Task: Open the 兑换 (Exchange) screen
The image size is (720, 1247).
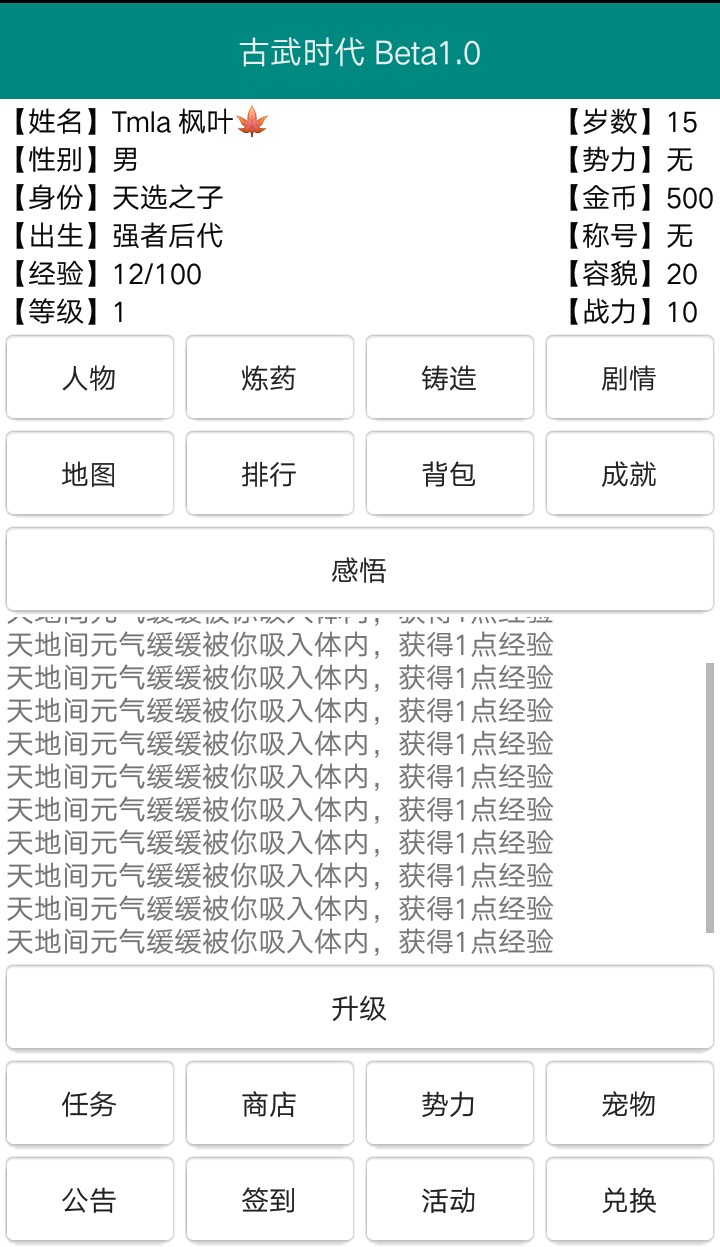Action: [629, 1199]
